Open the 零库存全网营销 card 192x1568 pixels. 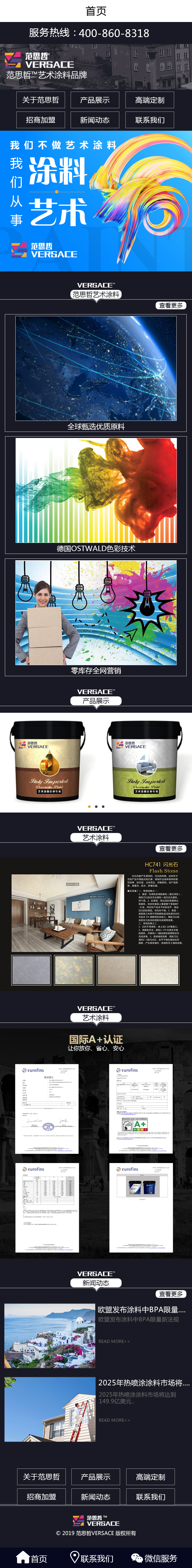pos(96,617)
